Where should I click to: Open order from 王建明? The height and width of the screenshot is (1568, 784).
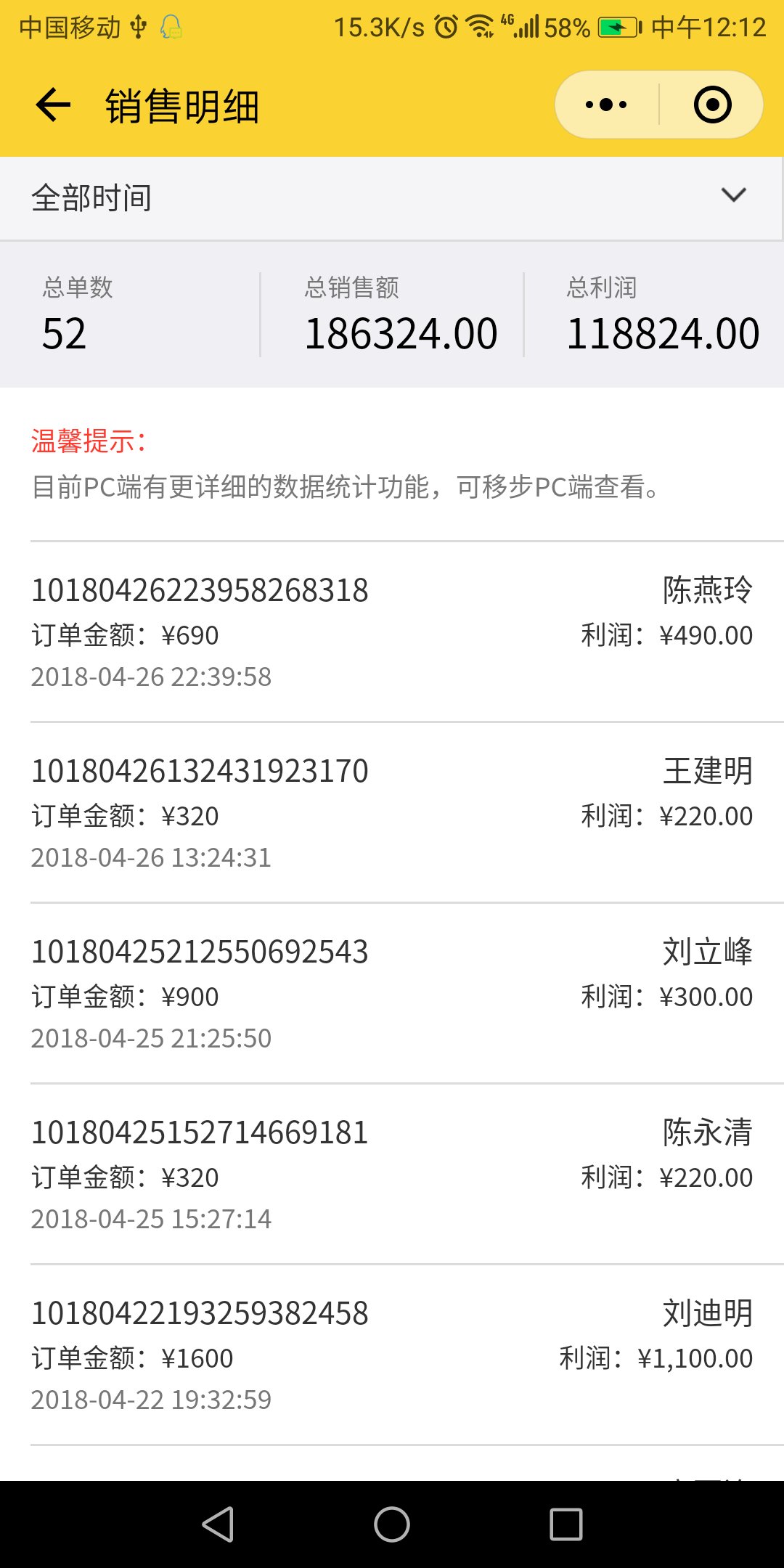(392, 812)
